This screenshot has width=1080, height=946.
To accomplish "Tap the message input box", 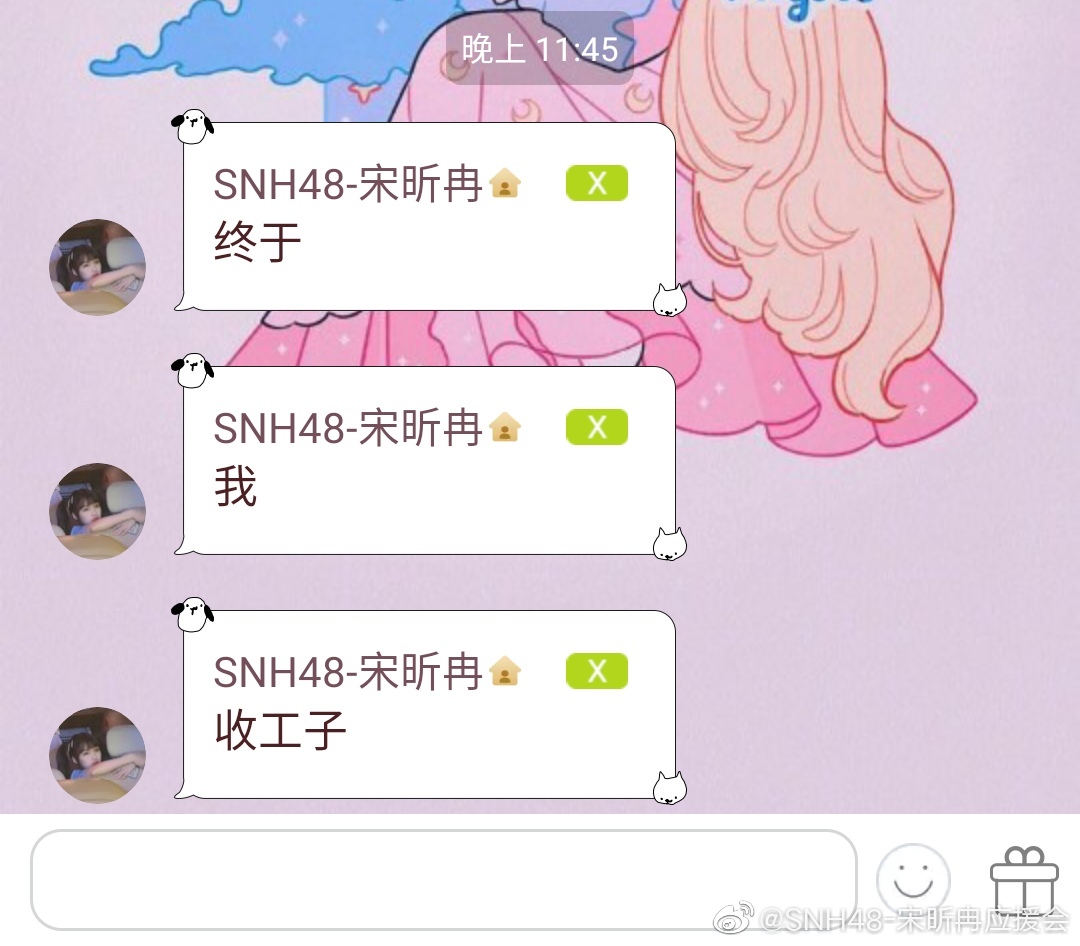I will [x=443, y=880].
